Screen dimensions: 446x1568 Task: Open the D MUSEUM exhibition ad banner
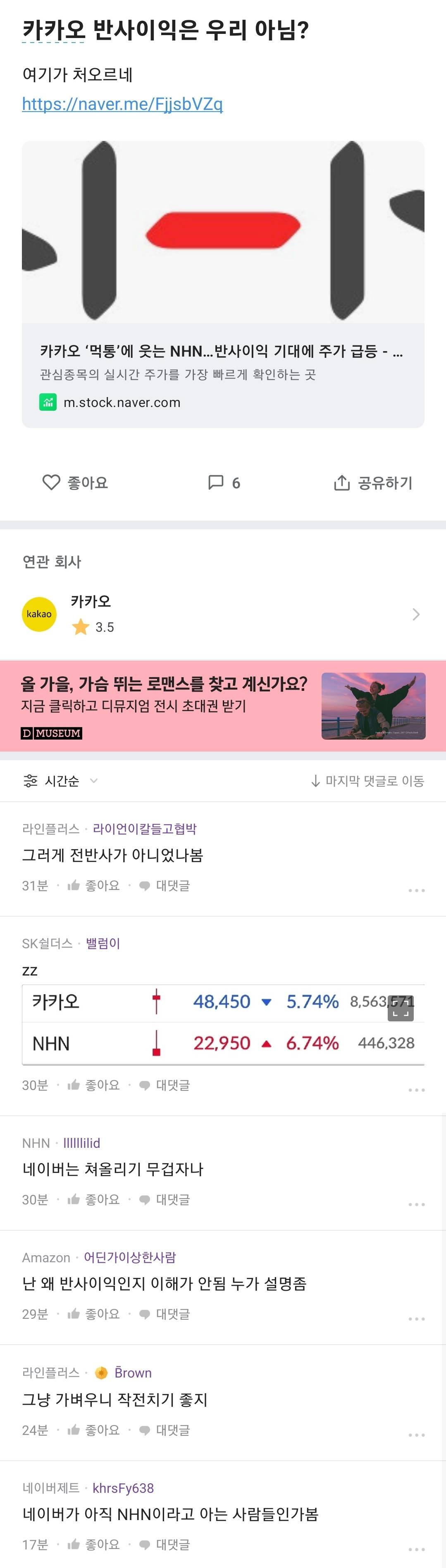[223, 706]
